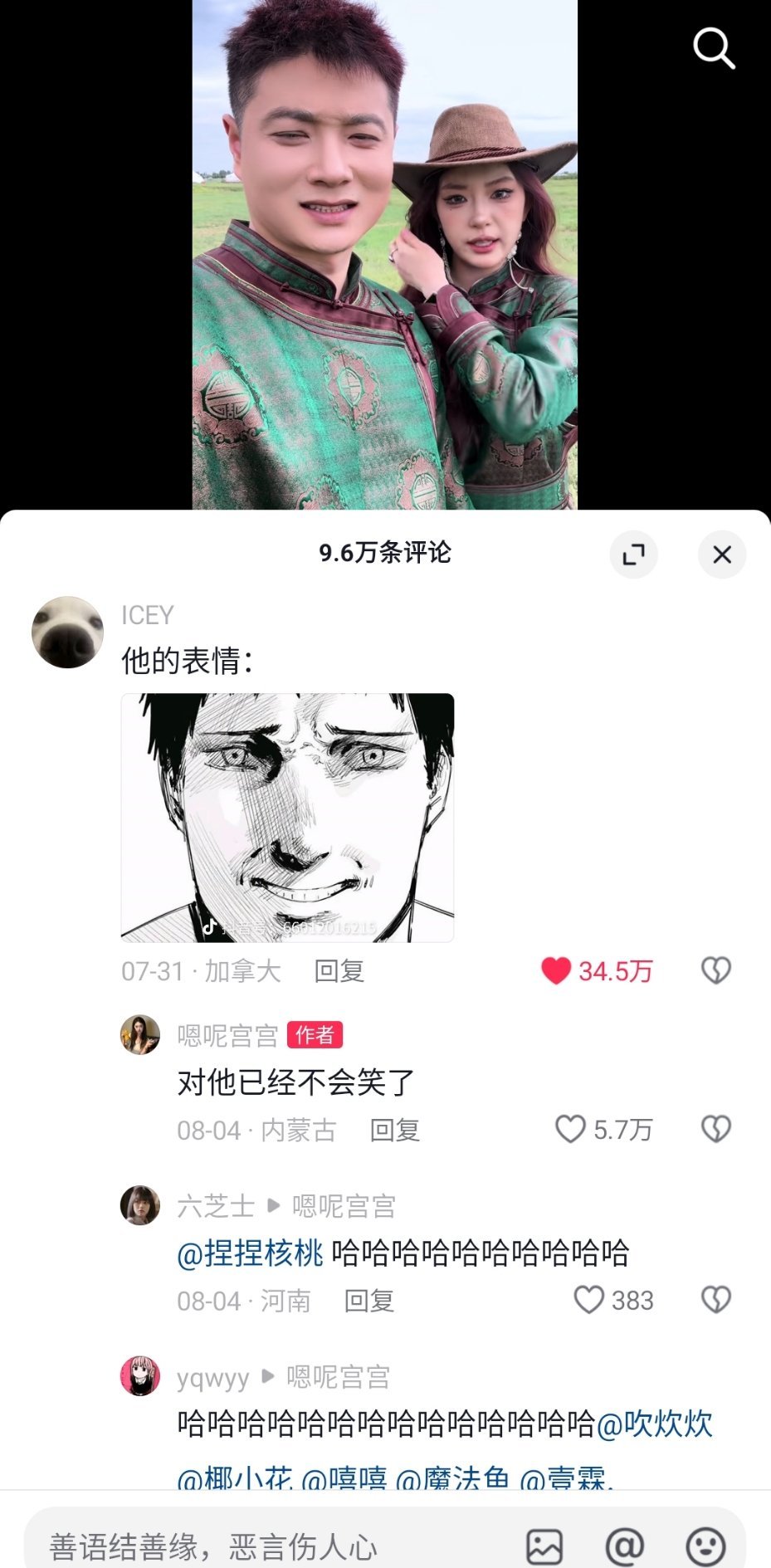The height and width of the screenshot is (1568, 771).
Task: Reply to 嗯呢宫宫's comment
Action: [394, 1130]
